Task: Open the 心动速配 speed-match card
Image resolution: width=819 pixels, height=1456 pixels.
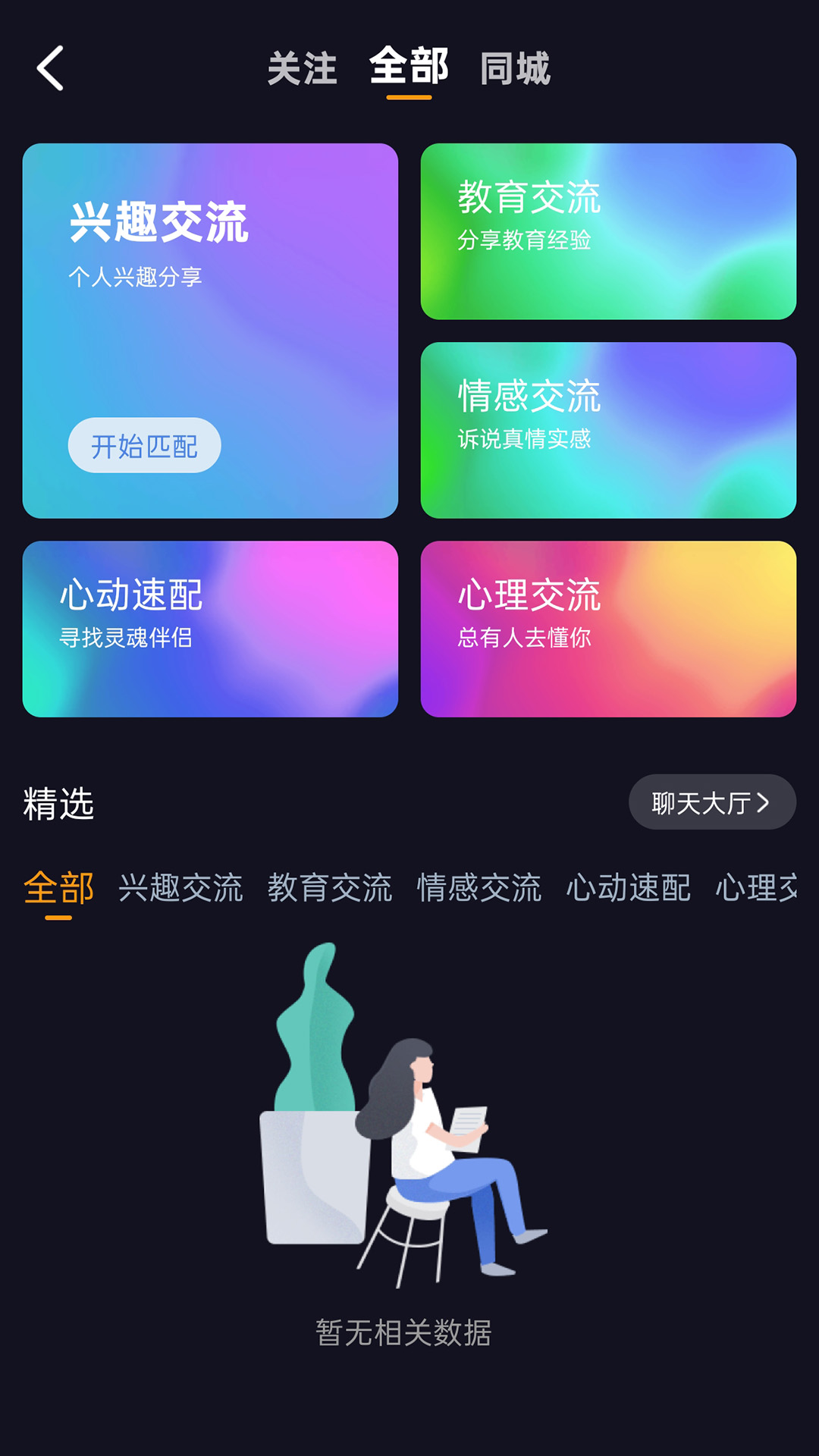Action: click(211, 629)
